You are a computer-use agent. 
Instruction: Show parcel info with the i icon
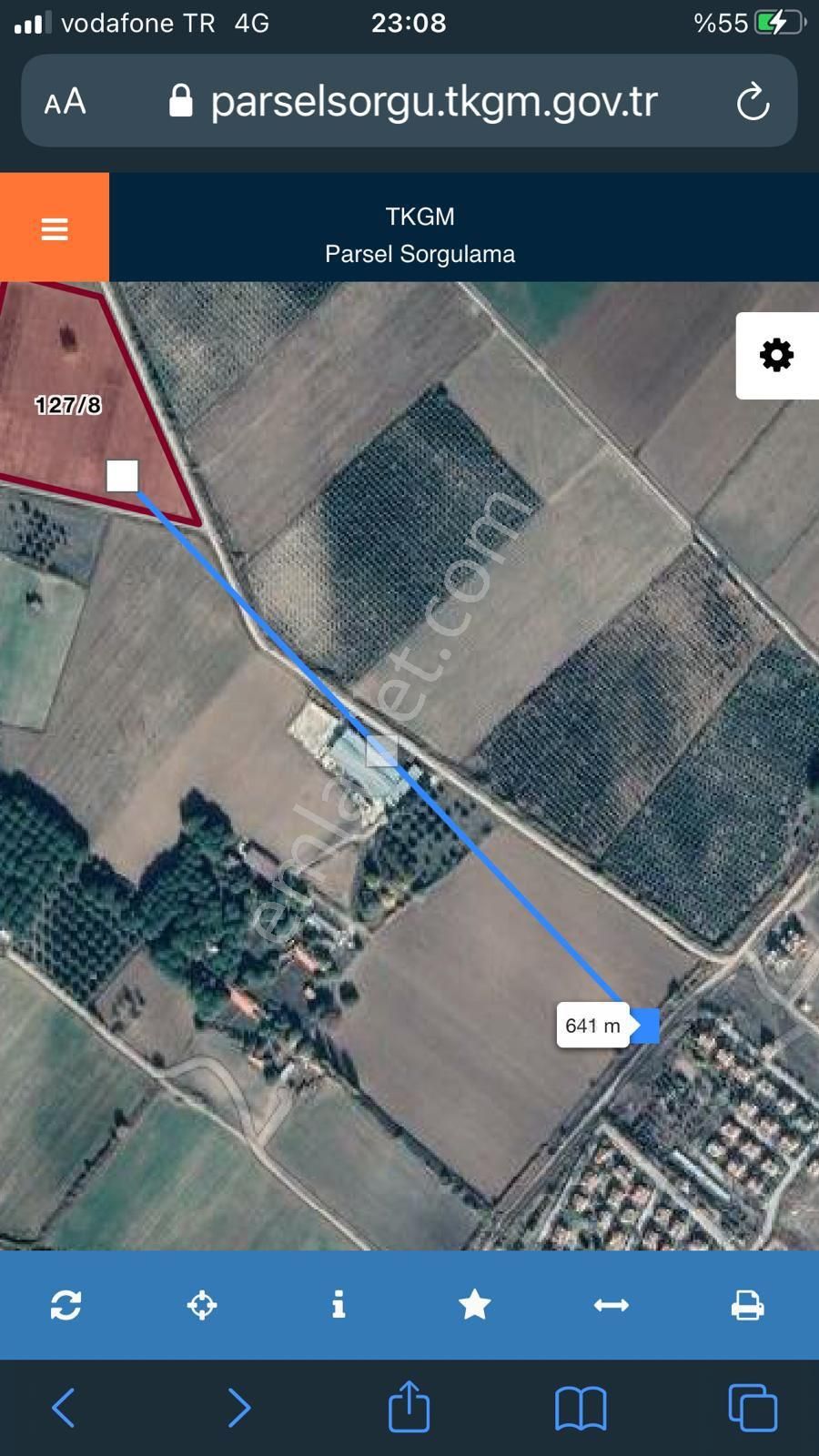(x=339, y=1305)
